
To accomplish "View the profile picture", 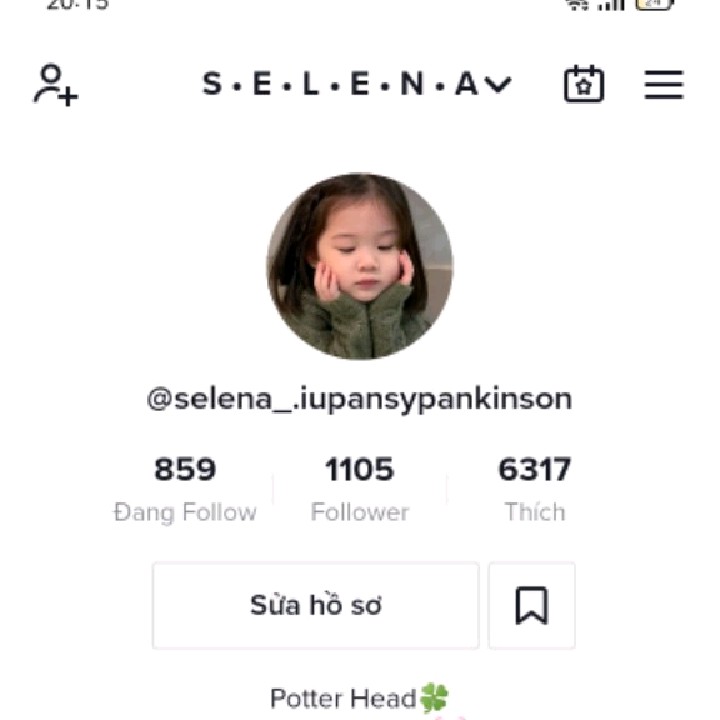I will tap(360, 266).
